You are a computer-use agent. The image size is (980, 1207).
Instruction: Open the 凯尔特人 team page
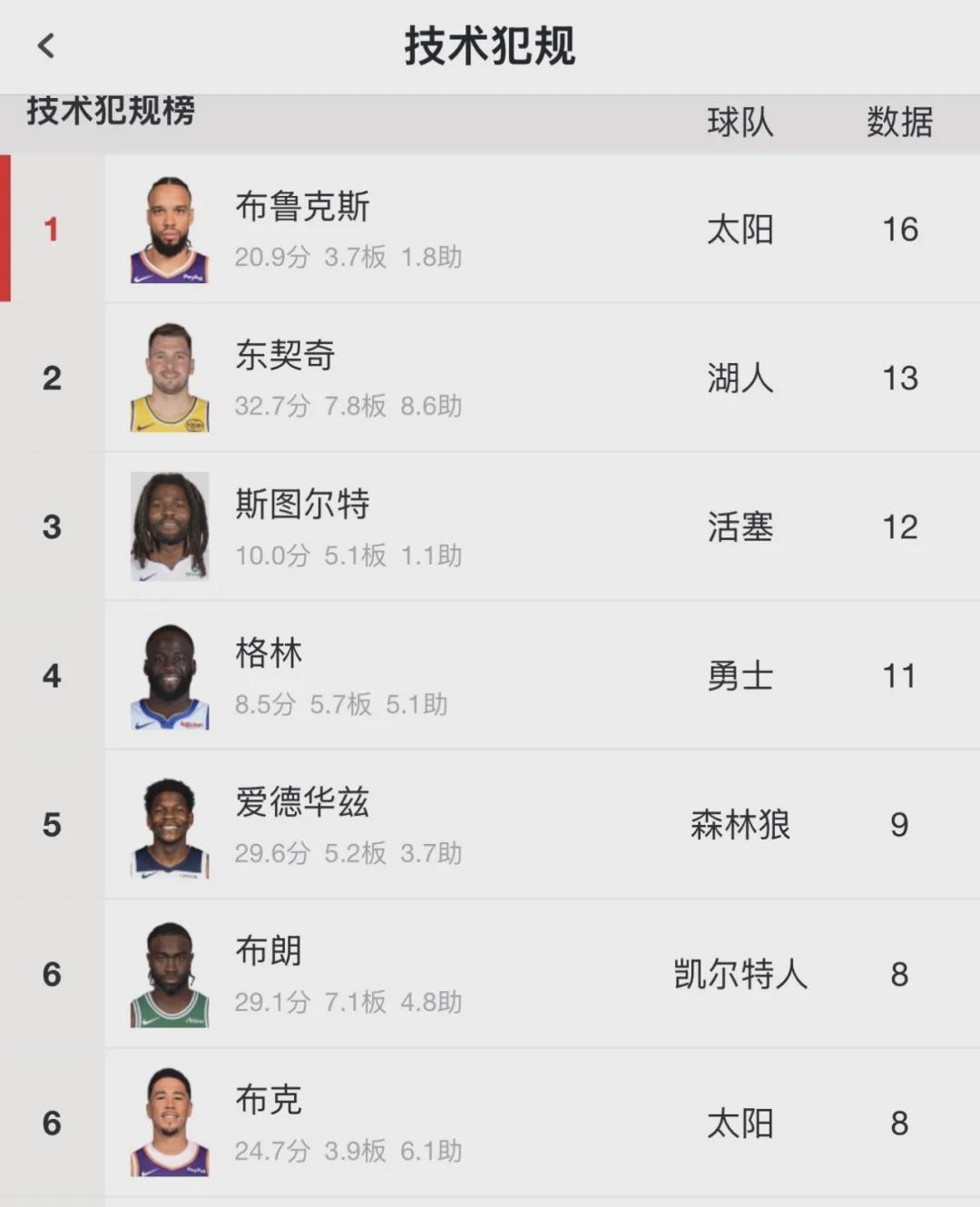click(x=740, y=973)
